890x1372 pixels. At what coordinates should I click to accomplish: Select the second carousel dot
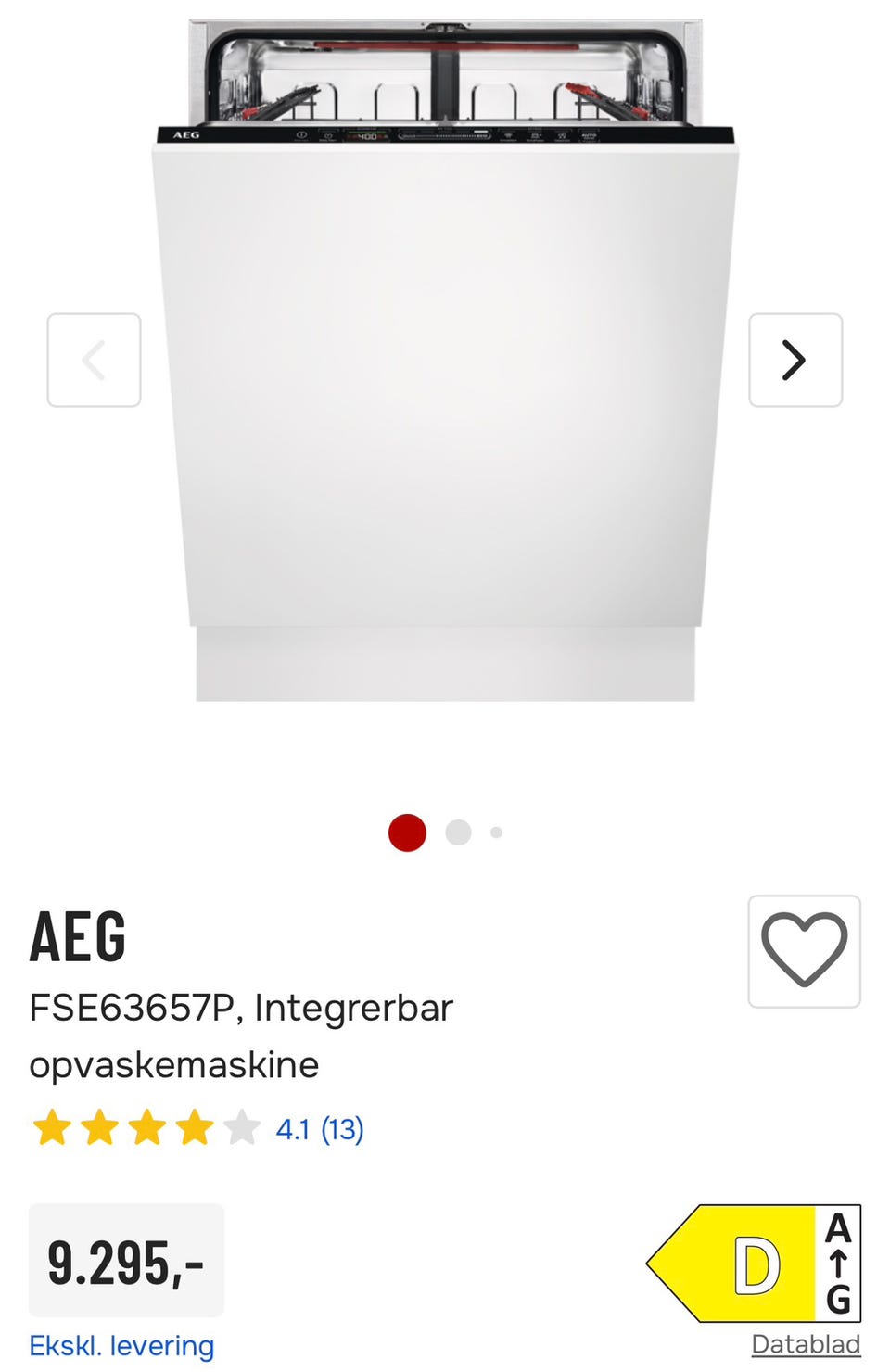click(x=458, y=832)
